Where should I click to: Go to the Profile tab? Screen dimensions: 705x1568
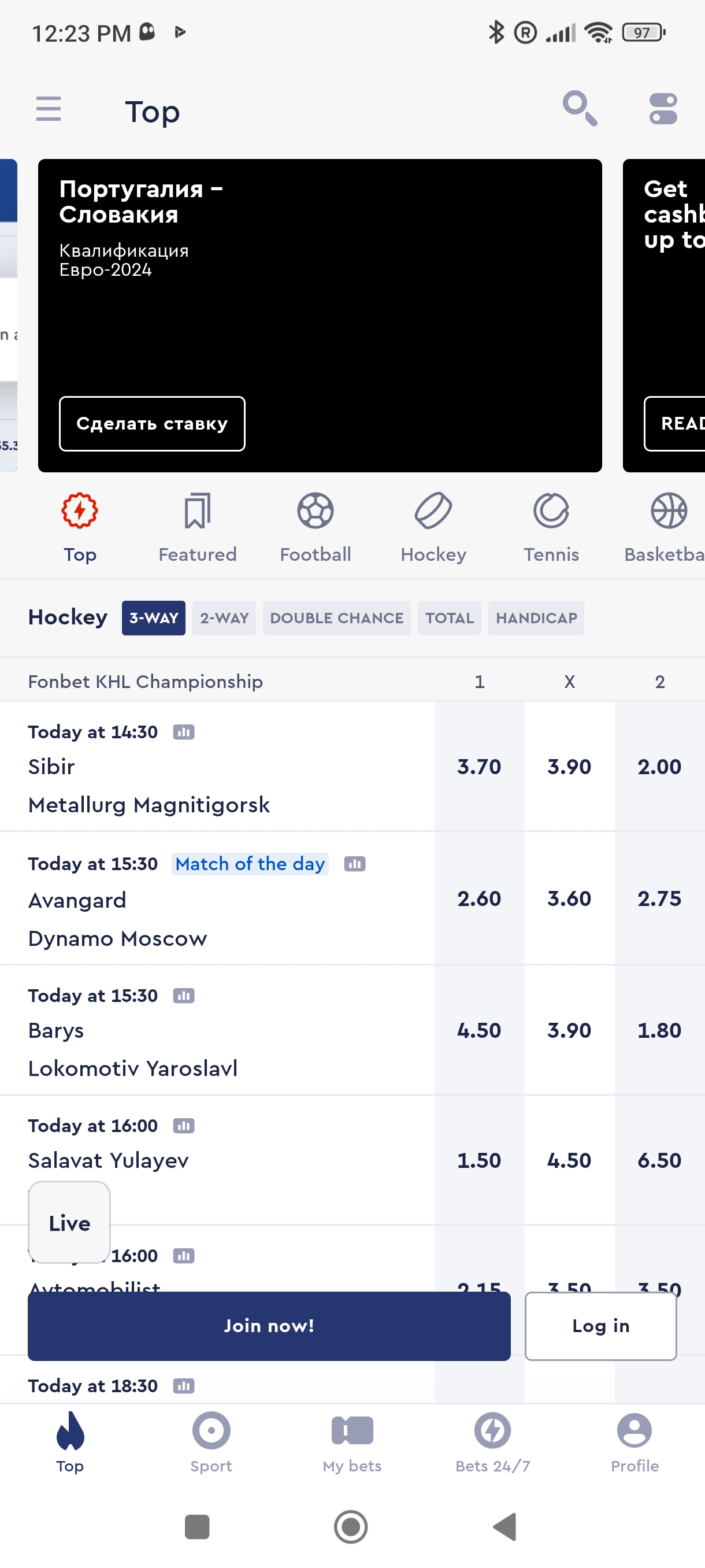pos(634,1443)
